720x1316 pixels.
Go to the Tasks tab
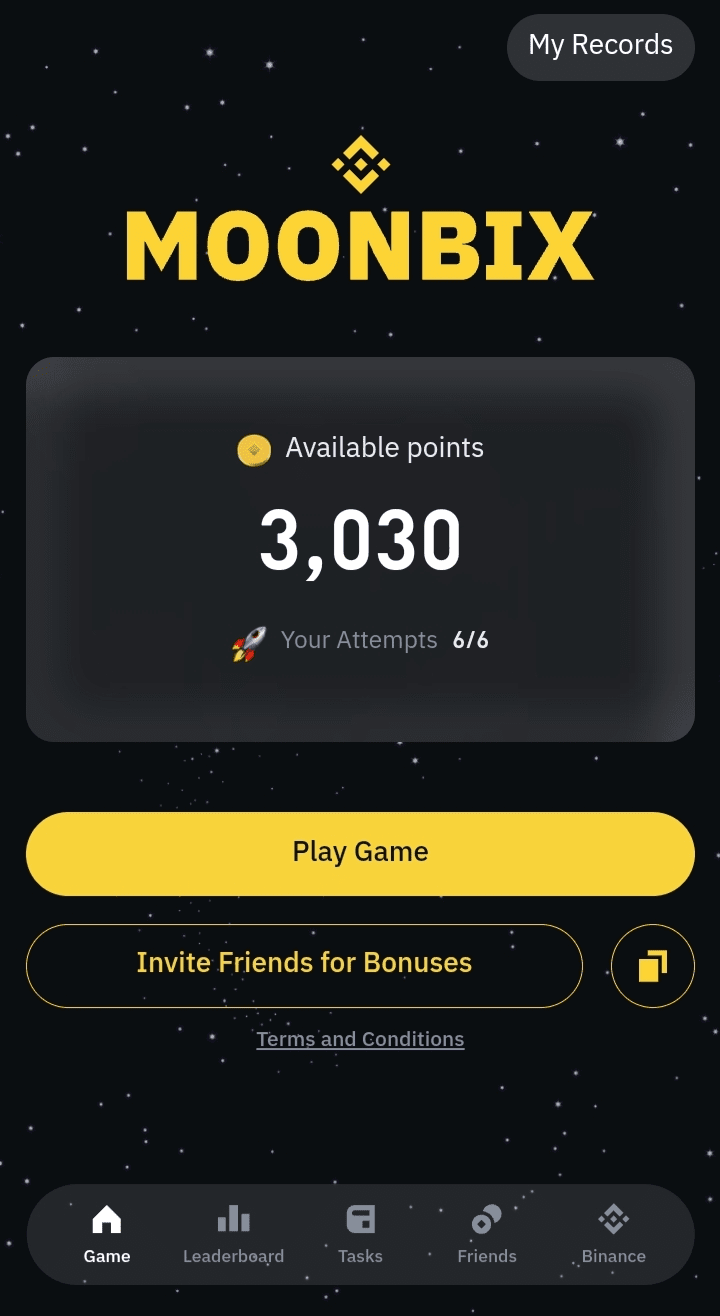[360, 1234]
